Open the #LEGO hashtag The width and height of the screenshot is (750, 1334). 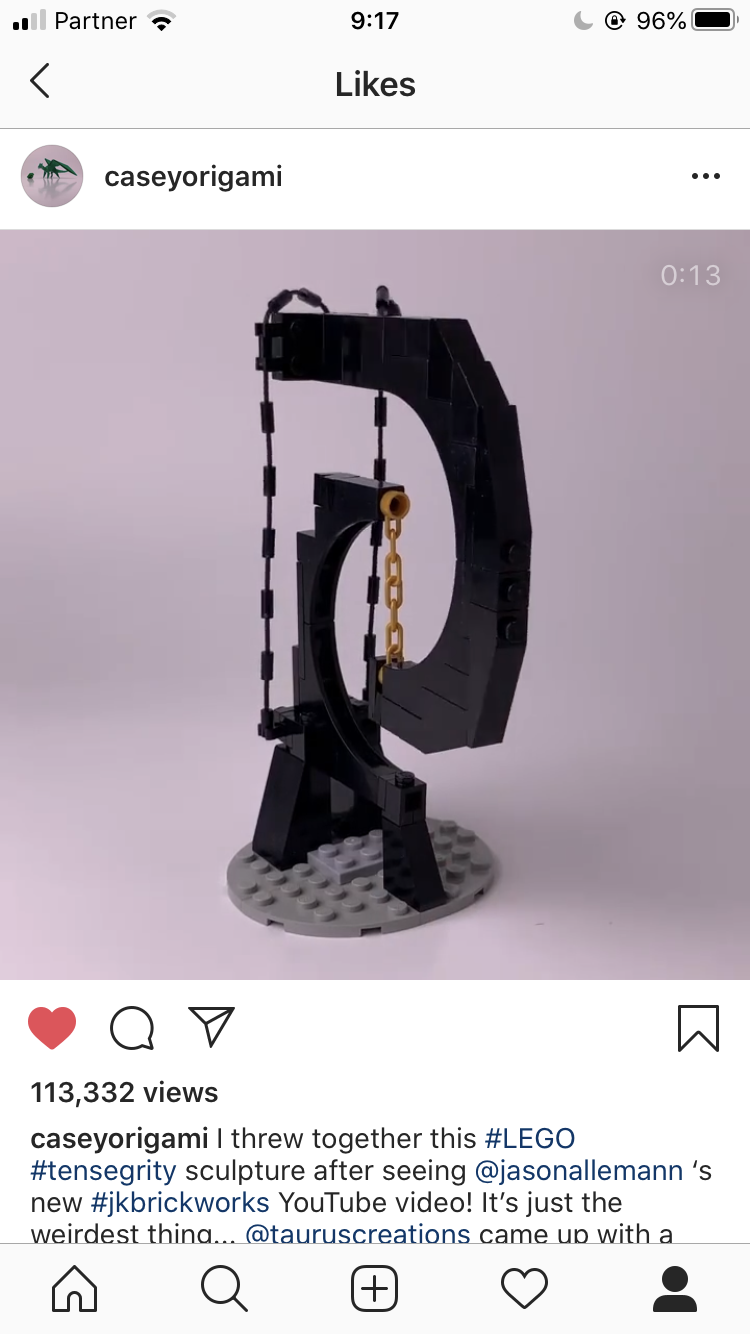530,1138
